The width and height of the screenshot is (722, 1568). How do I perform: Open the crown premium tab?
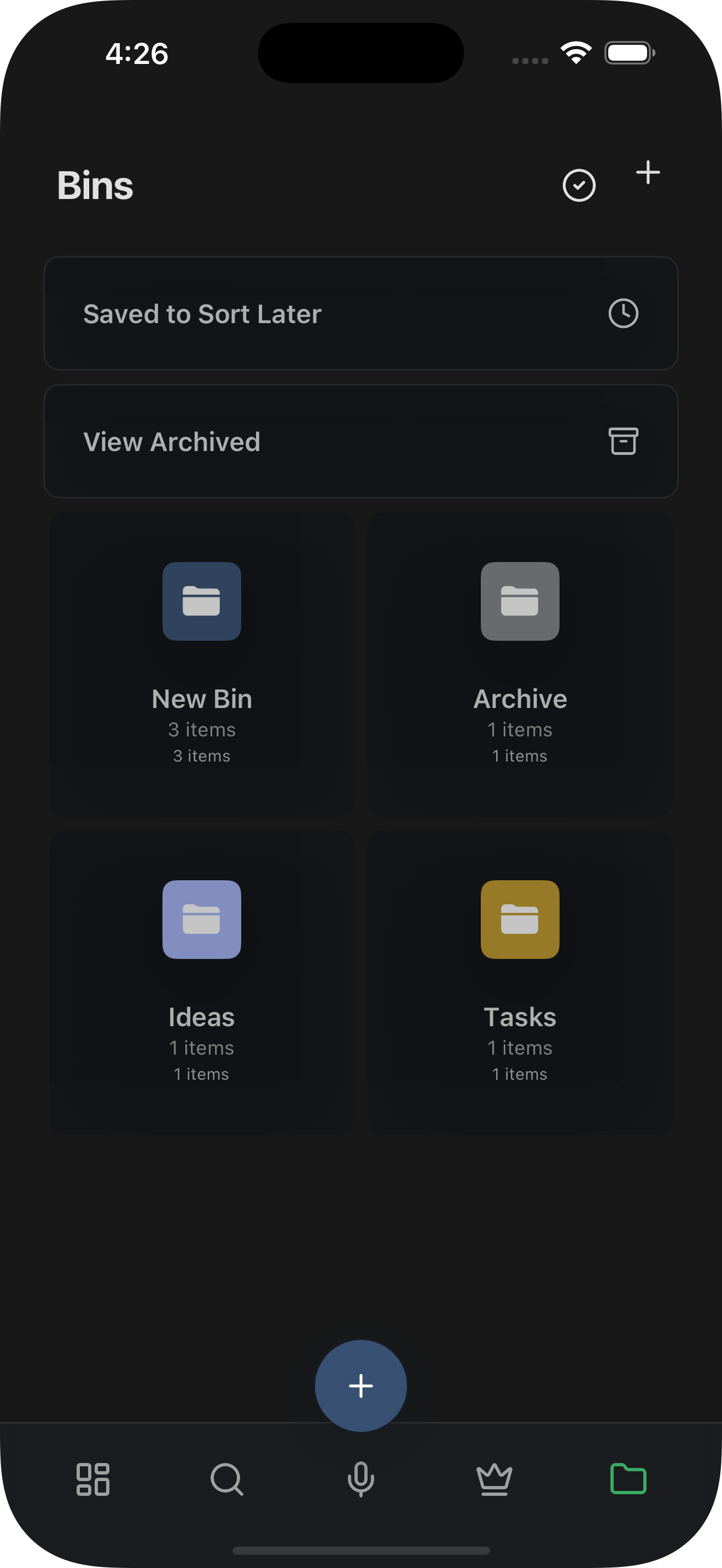(494, 1479)
